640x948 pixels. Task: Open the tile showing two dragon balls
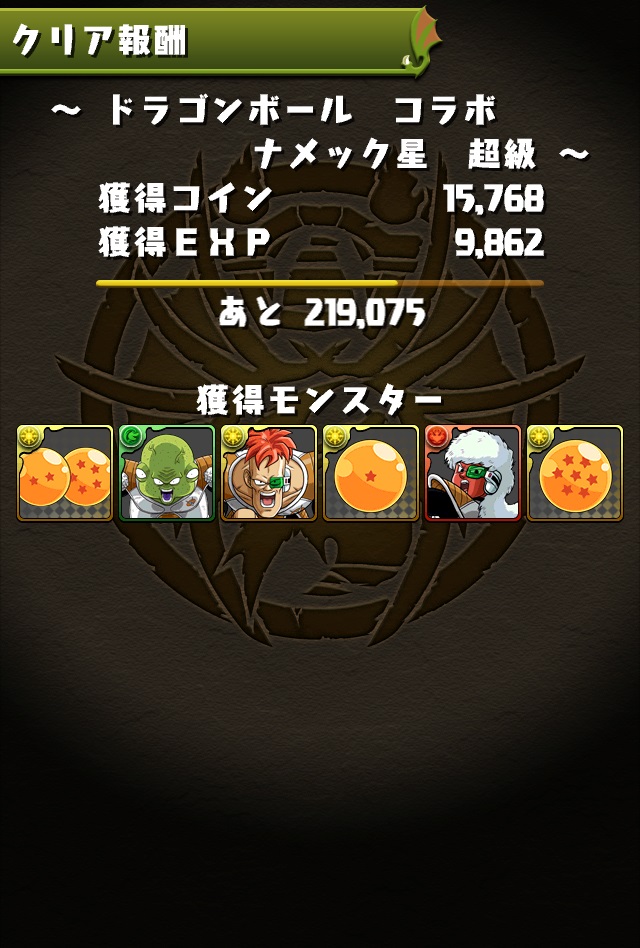coord(65,473)
